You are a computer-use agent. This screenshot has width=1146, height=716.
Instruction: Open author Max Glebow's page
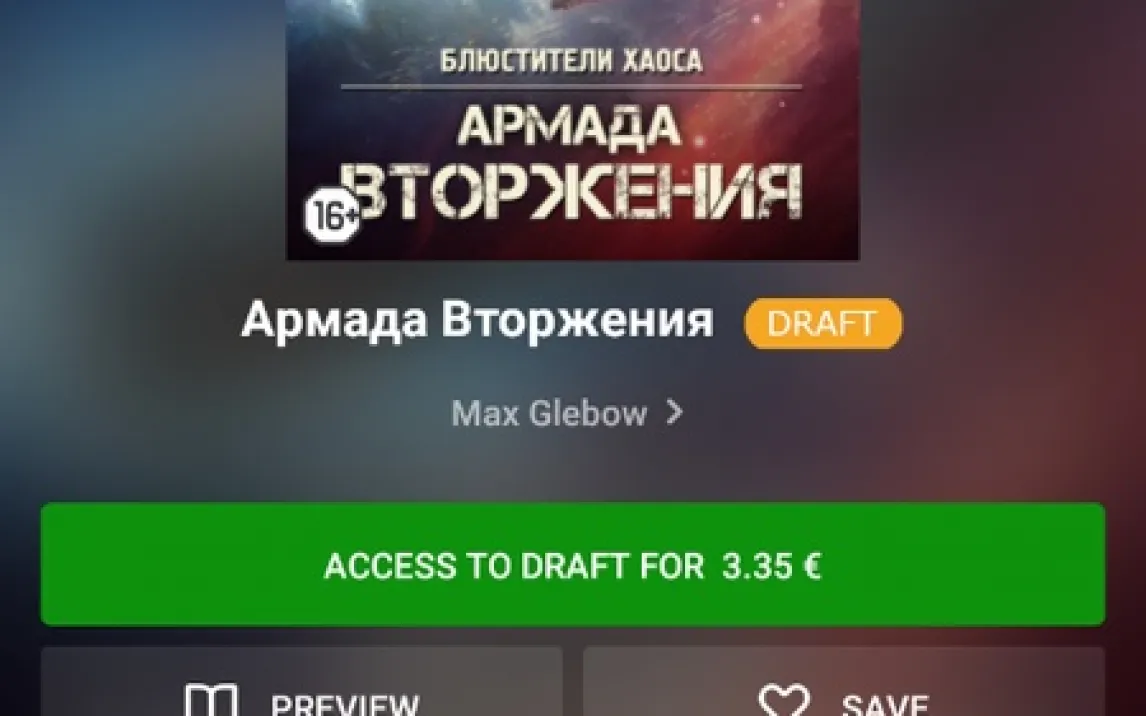tap(566, 413)
